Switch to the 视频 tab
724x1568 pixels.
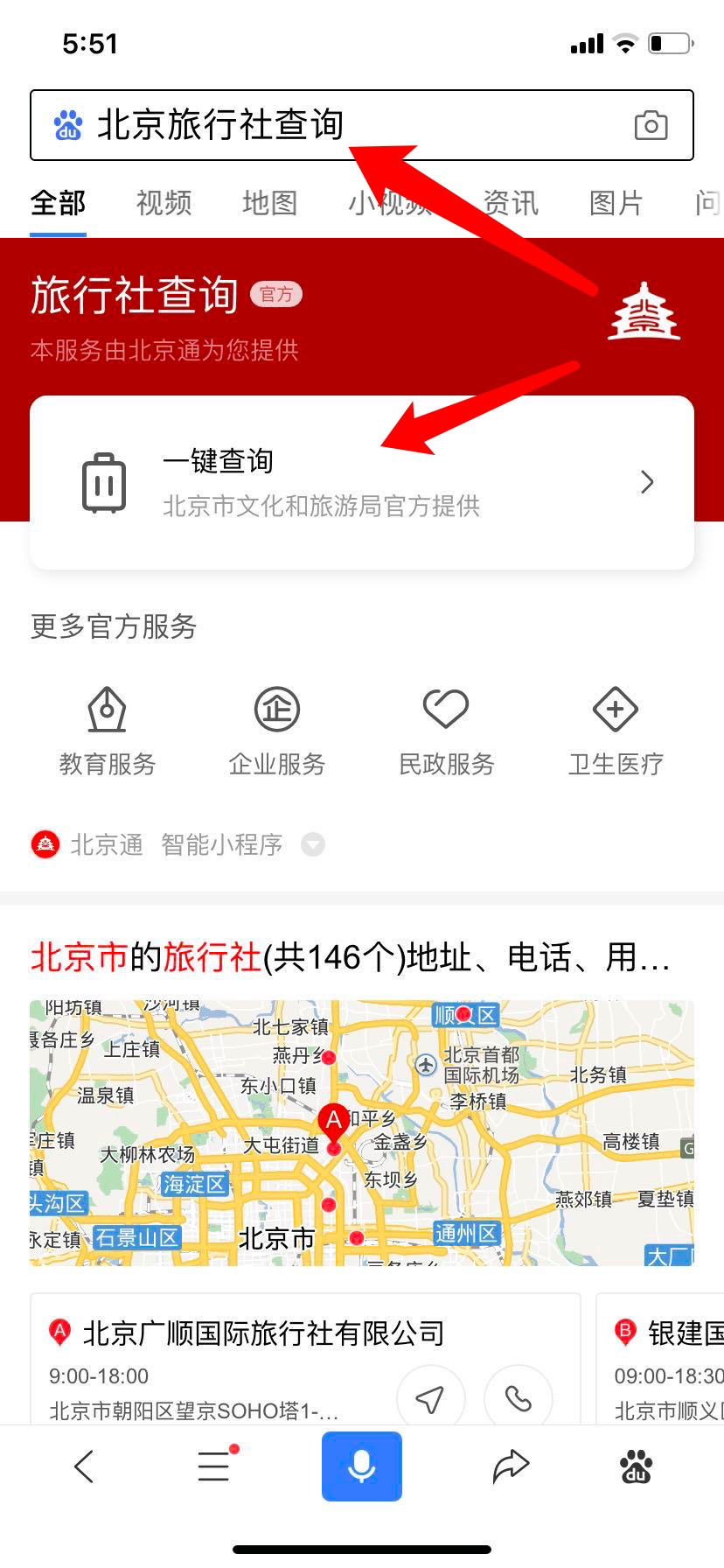click(162, 203)
